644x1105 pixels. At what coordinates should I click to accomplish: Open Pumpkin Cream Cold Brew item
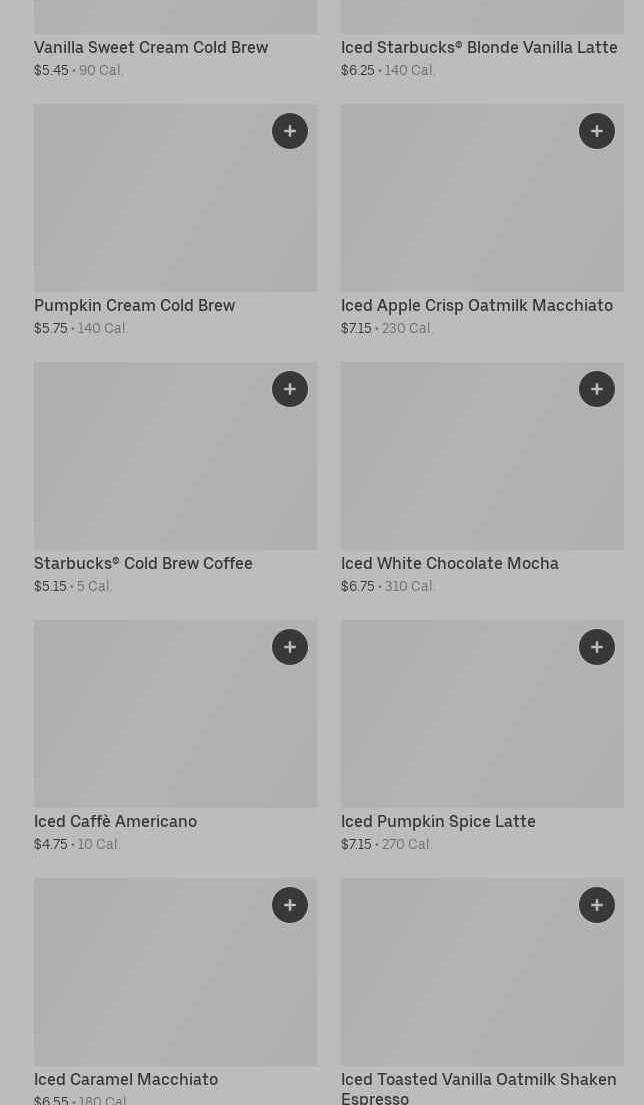pyautogui.click(x=135, y=306)
